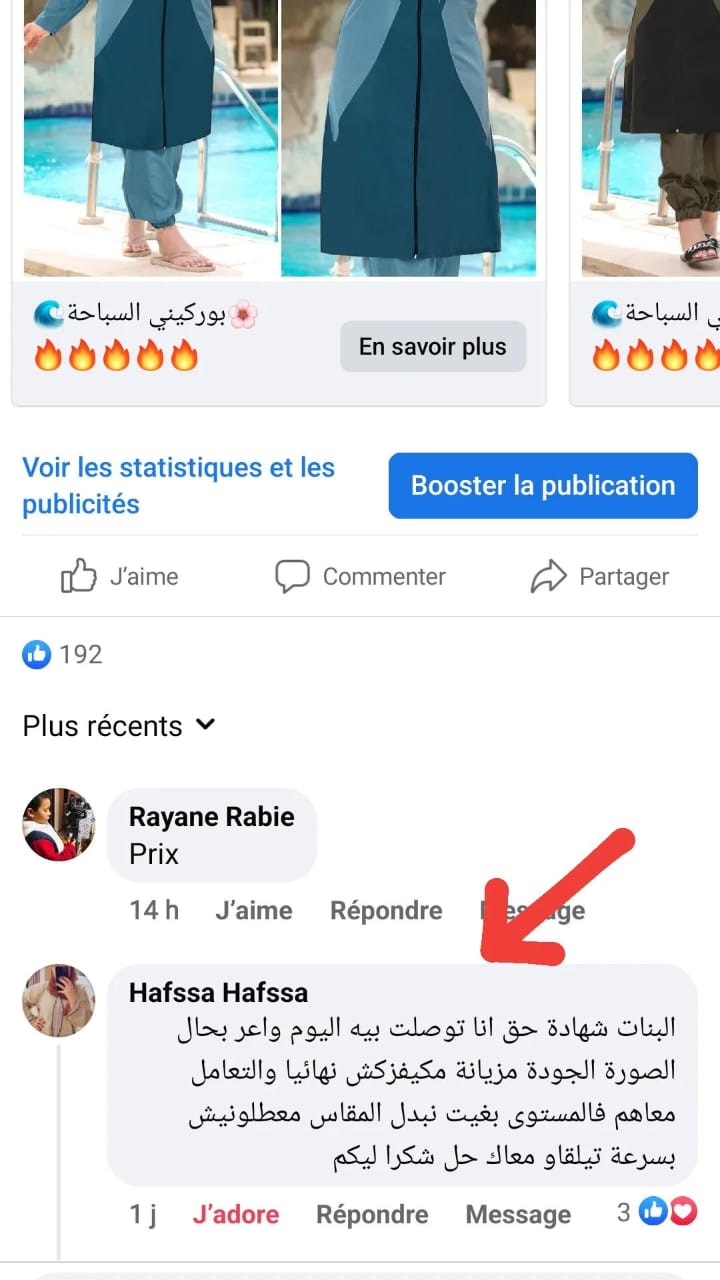
Task: Tap Booster la publication
Action: 543,486
